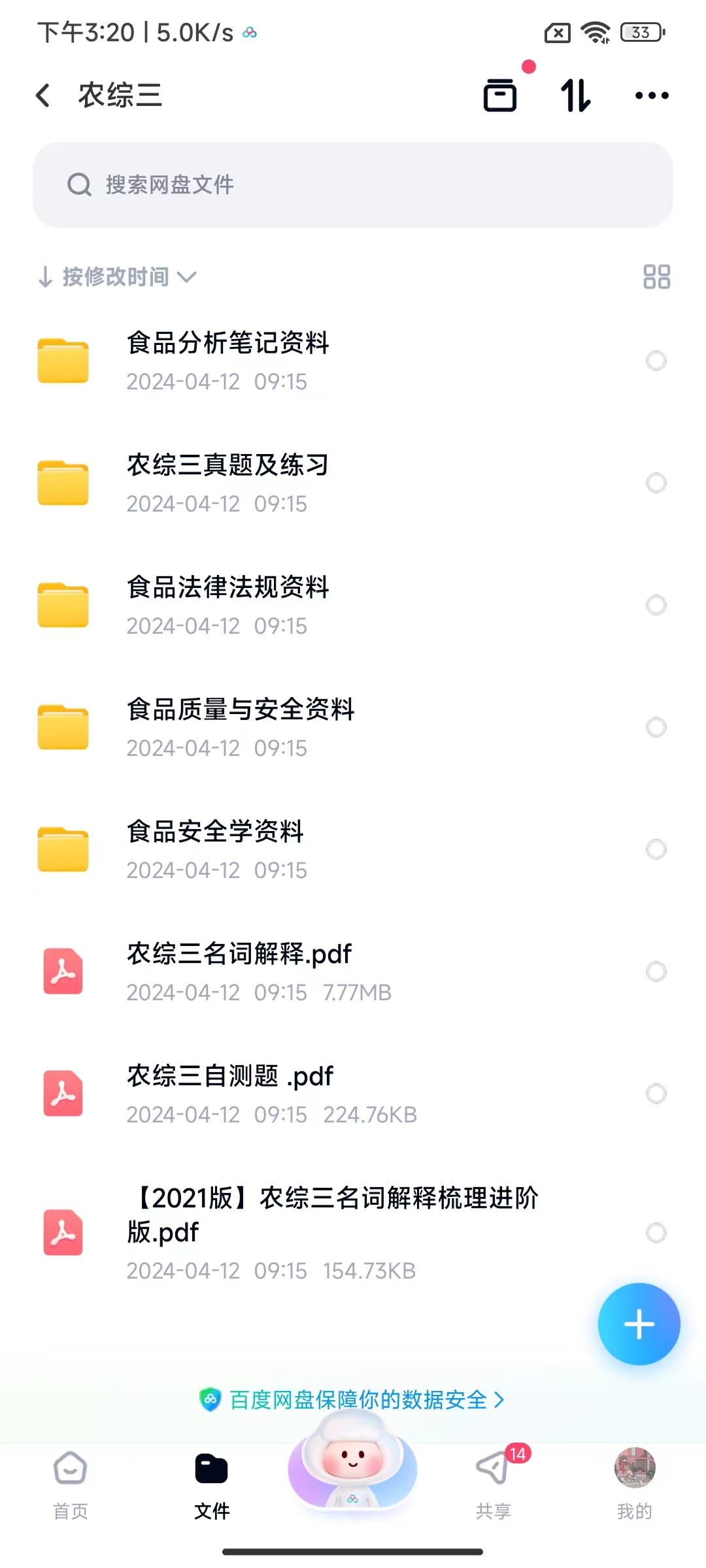This screenshot has width=706, height=1568.
Task: Select the 食品法律法规资料 folder checkbox
Action: [656, 605]
